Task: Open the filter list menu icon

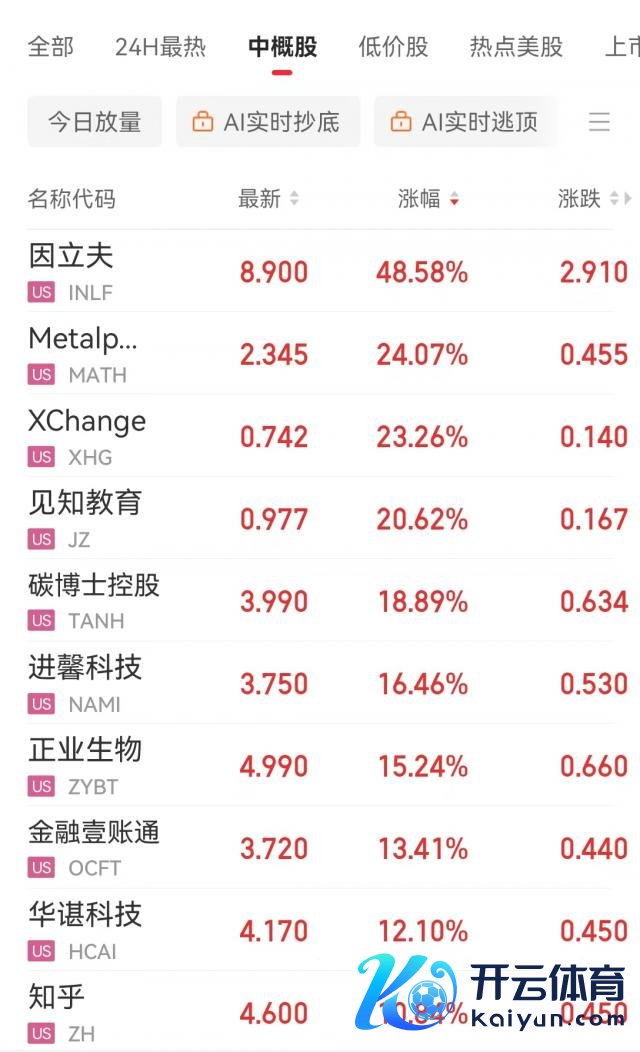Action: pyautogui.click(x=599, y=122)
